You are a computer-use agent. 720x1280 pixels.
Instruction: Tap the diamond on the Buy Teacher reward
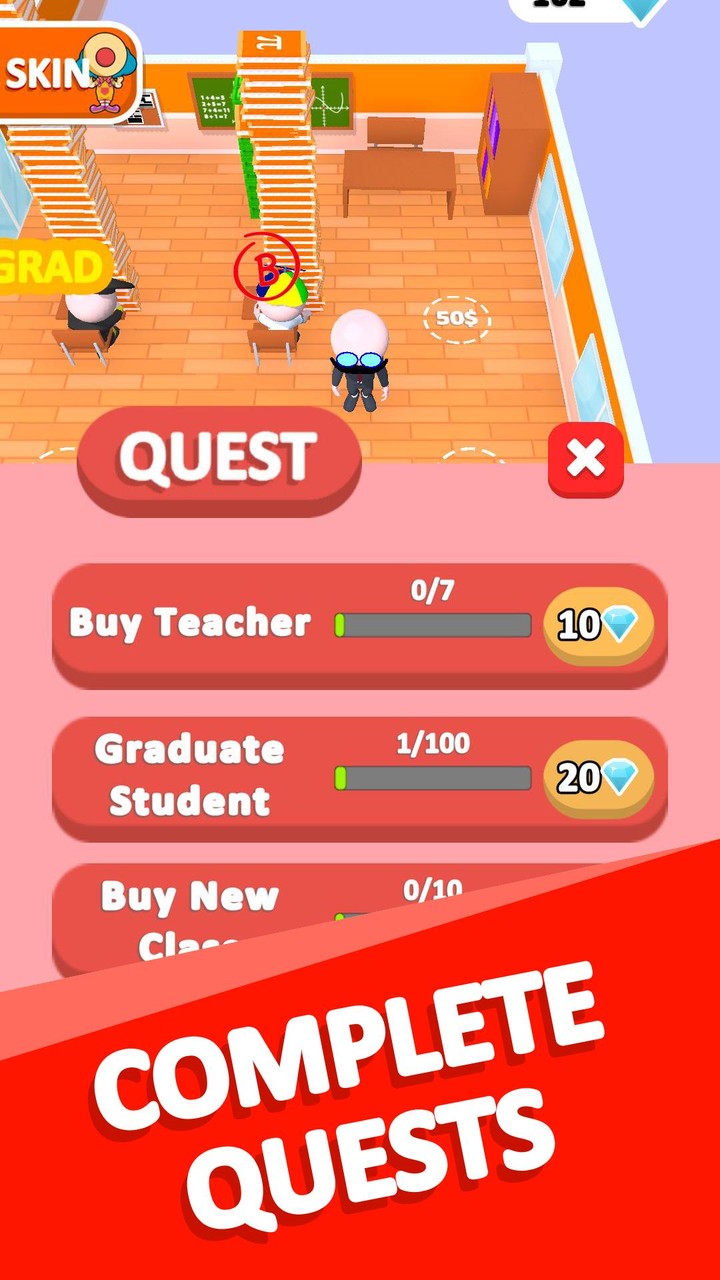(x=622, y=623)
